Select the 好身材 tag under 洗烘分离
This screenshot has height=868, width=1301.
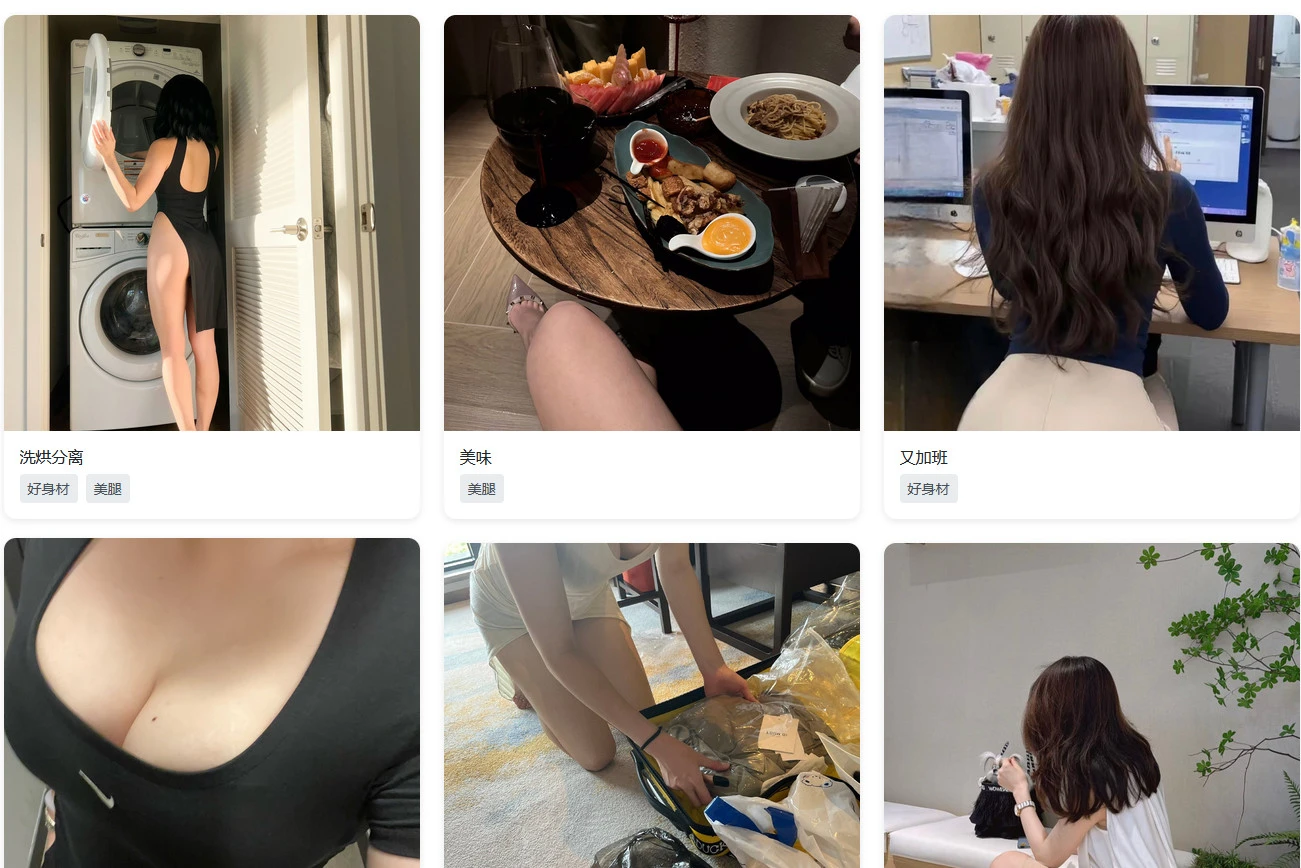pos(48,489)
